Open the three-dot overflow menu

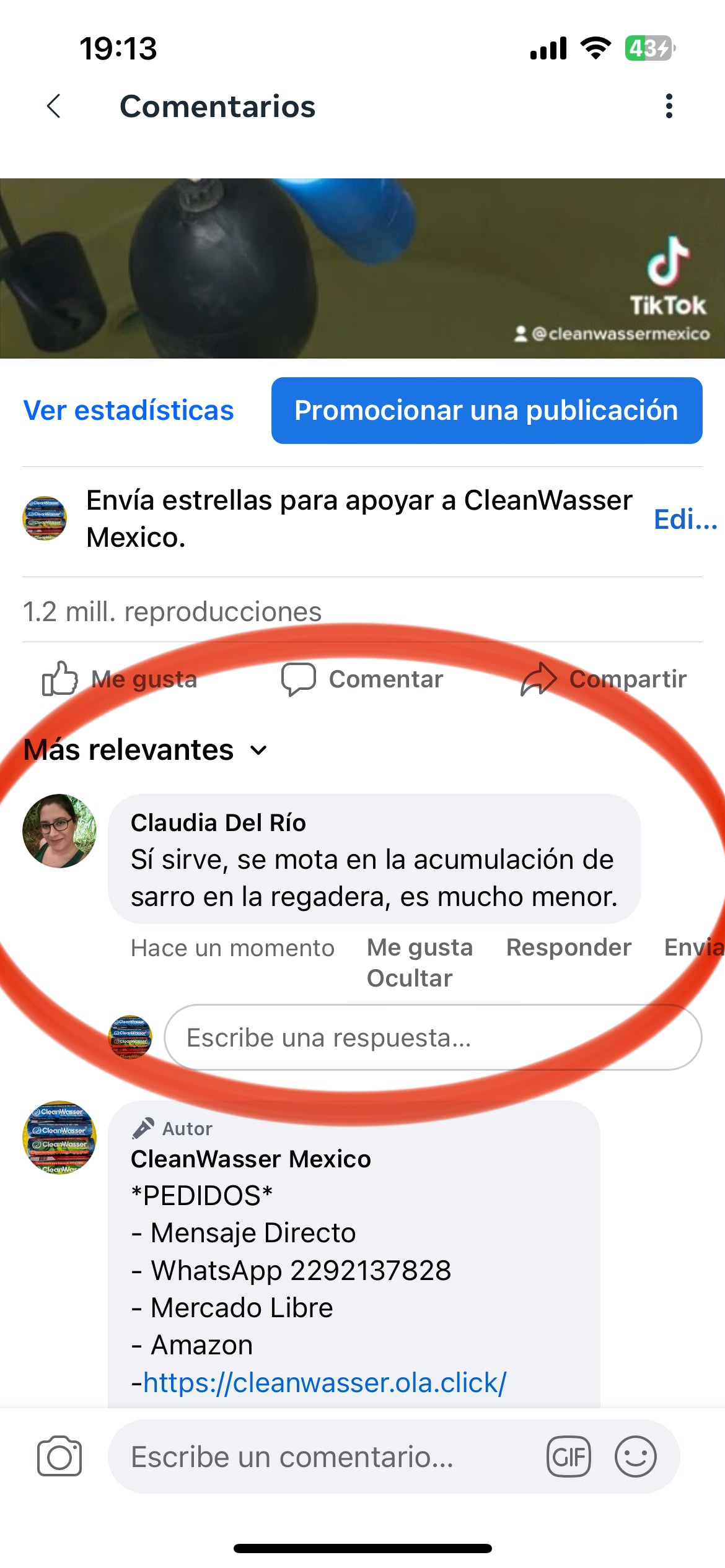[x=669, y=106]
